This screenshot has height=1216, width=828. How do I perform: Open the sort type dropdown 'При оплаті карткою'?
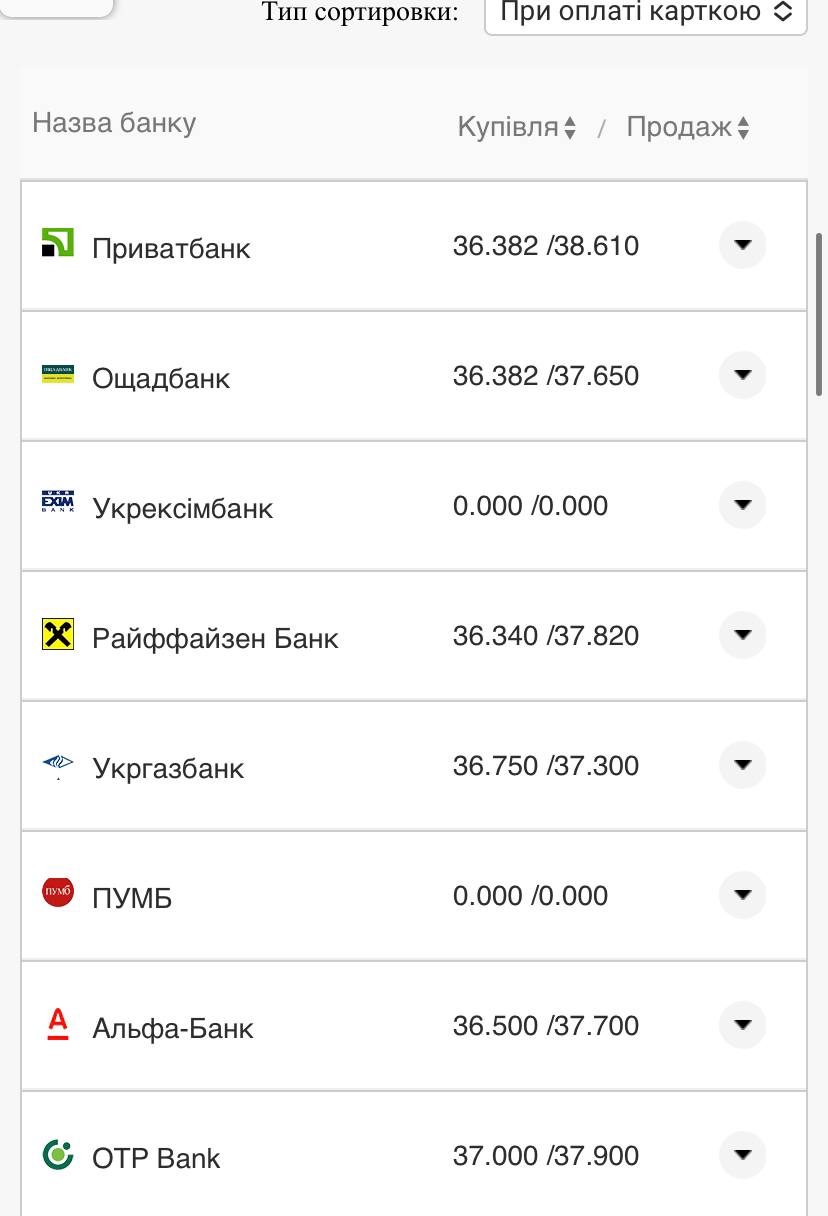pos(645,13)
